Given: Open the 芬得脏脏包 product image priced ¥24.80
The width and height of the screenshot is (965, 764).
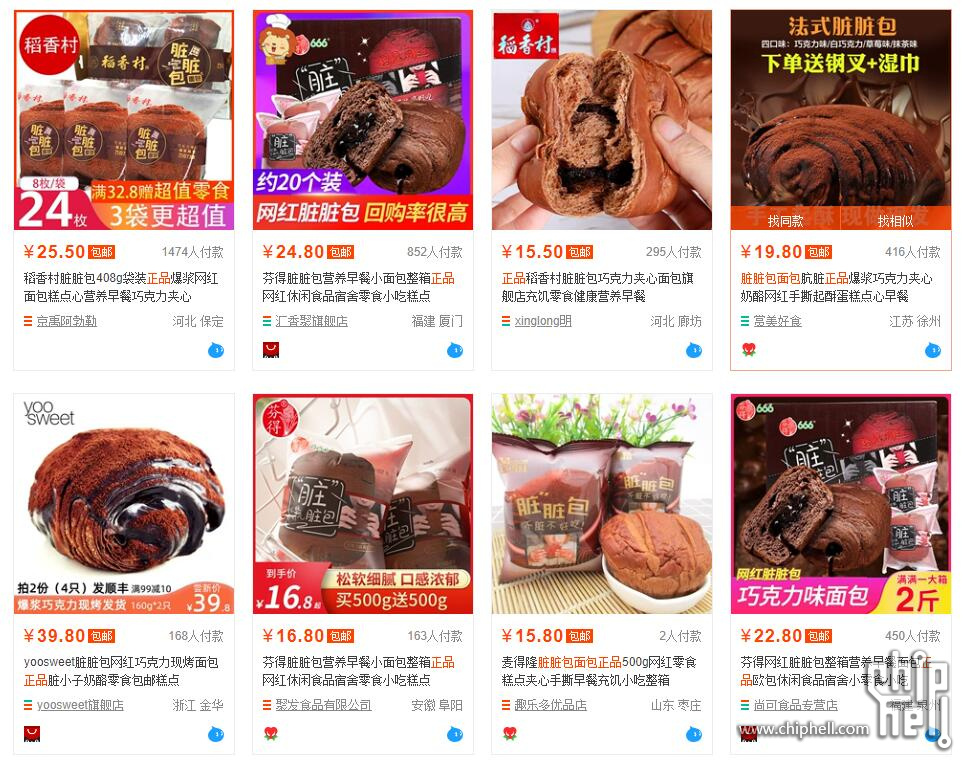Looking at the screenshot, I should tap(362, 120).
